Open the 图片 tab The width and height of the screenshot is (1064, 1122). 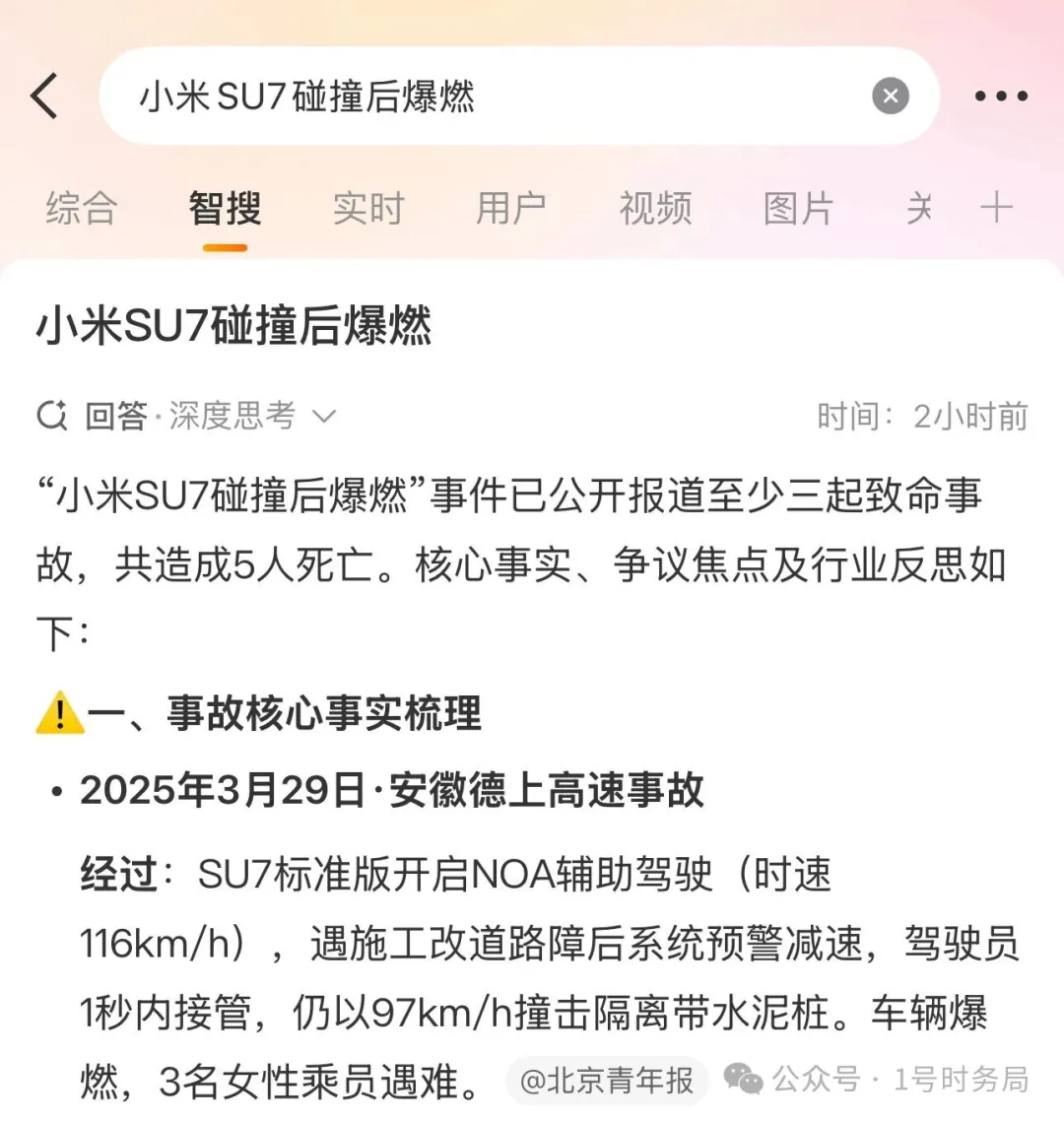click(798, 209)
